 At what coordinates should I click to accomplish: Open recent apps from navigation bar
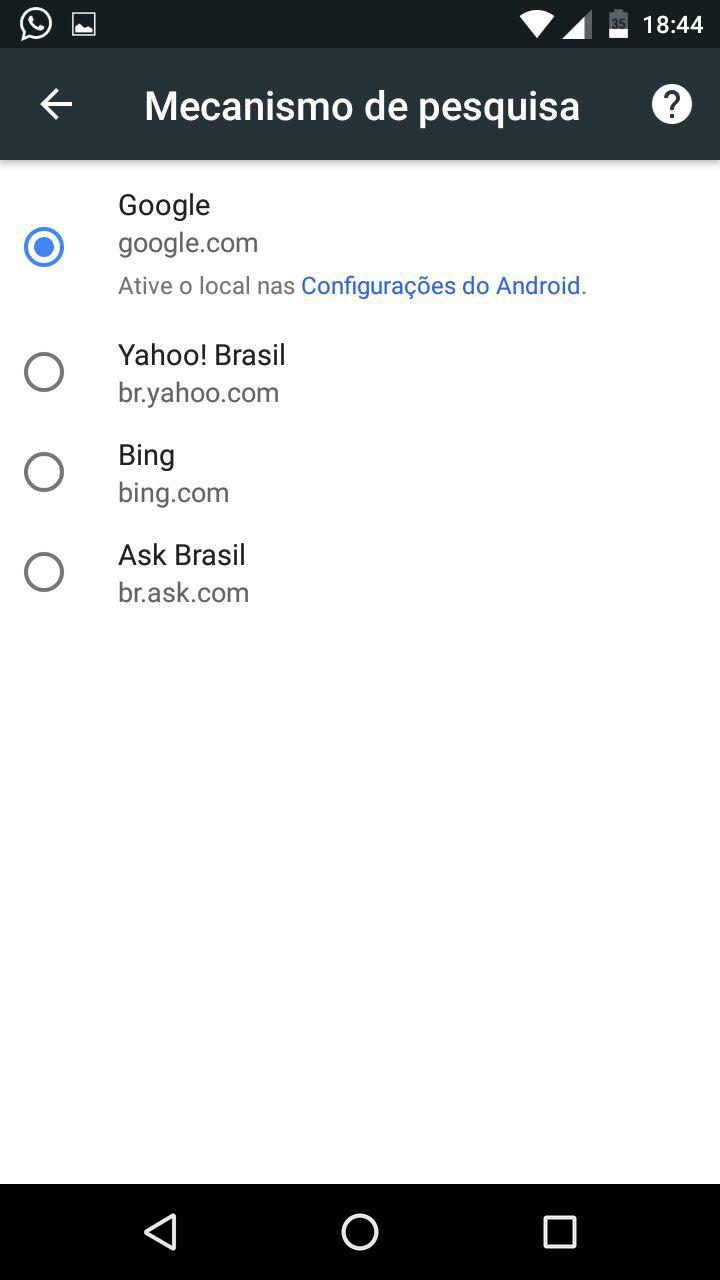coord(560,1232)
